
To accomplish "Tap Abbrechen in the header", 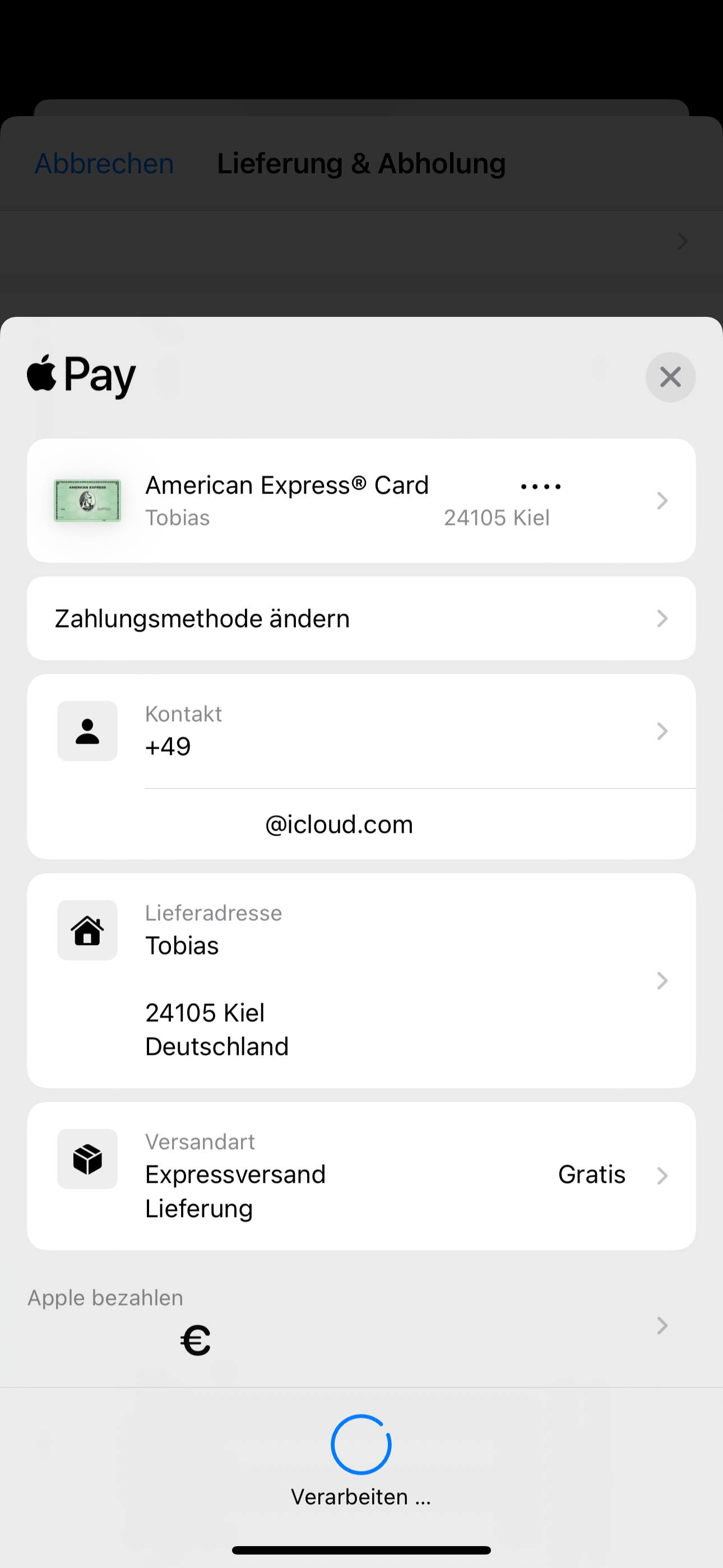I will point(104,164).
